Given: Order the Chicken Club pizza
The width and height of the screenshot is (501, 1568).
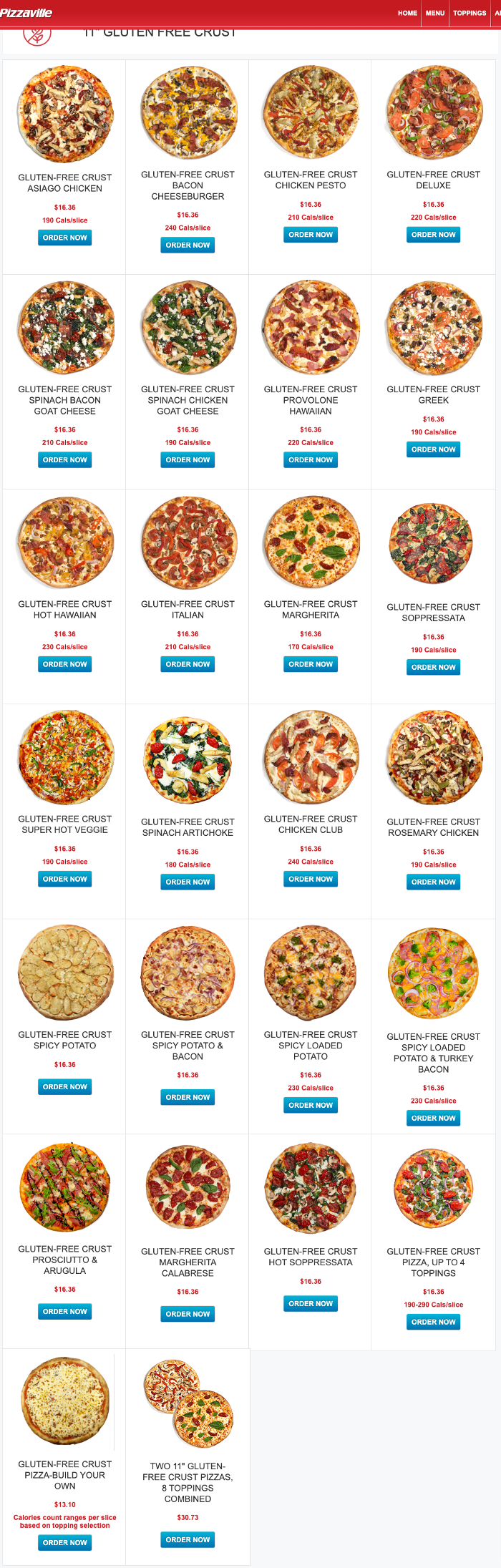Looking at the screenshot, I should (x=311, y=879).
